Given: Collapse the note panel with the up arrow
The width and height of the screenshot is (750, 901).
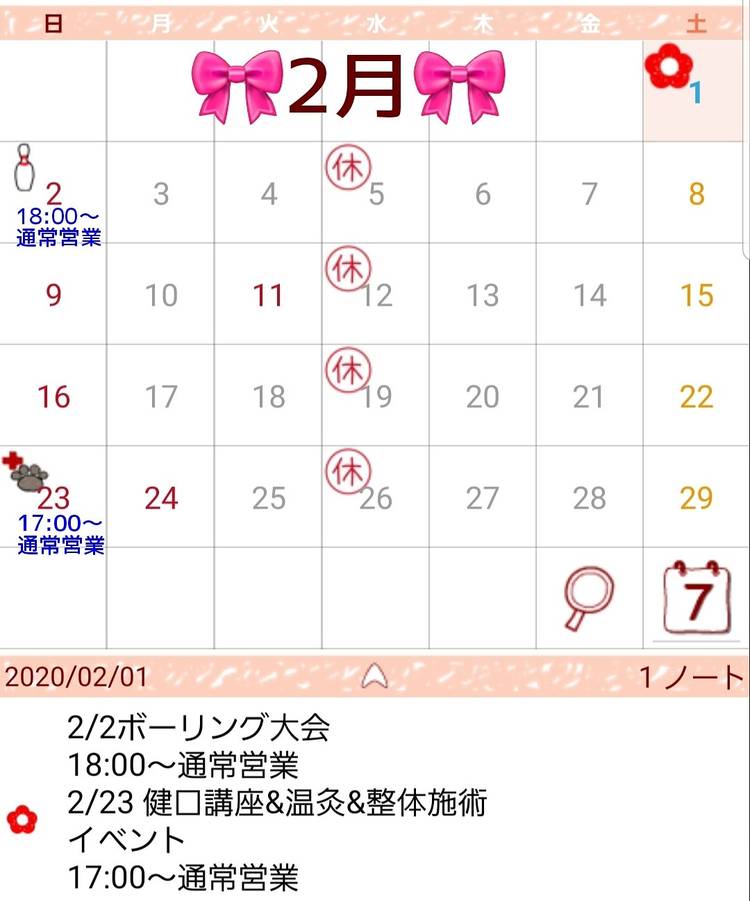Looking at the screenshot, I should (x=375, y=677).
